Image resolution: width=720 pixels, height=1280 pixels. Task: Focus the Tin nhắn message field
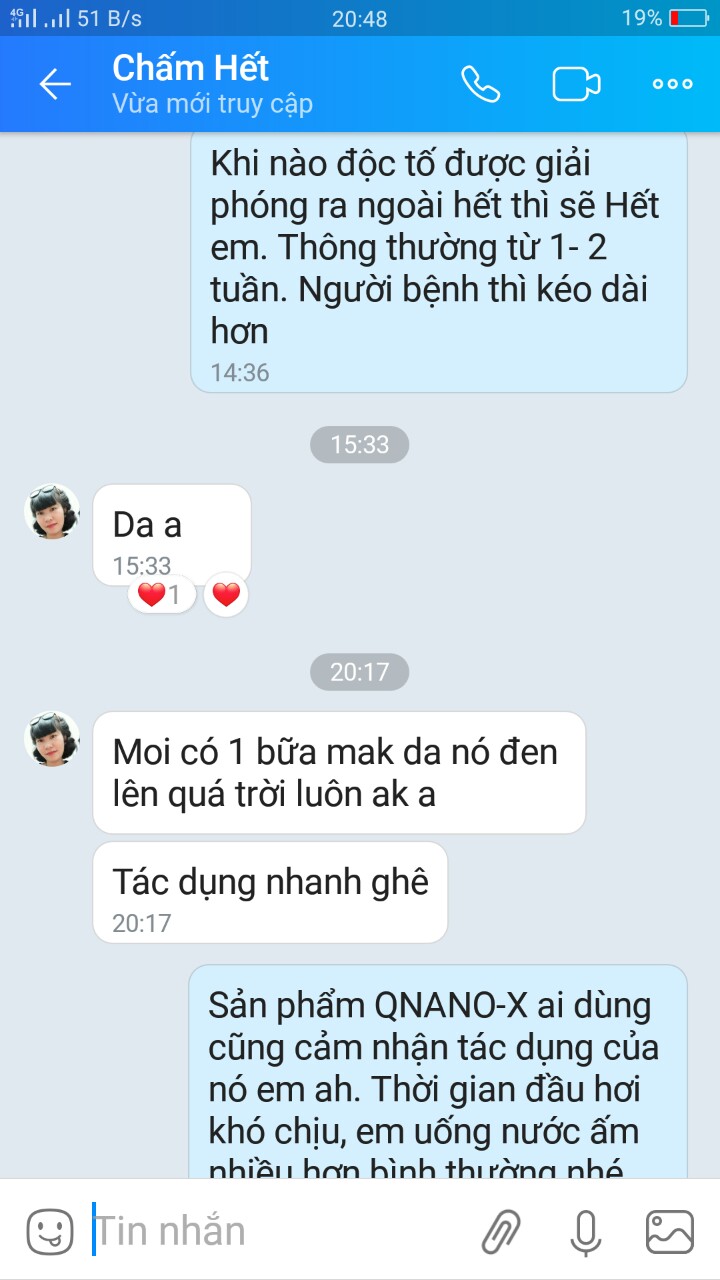pos(270,1231)
